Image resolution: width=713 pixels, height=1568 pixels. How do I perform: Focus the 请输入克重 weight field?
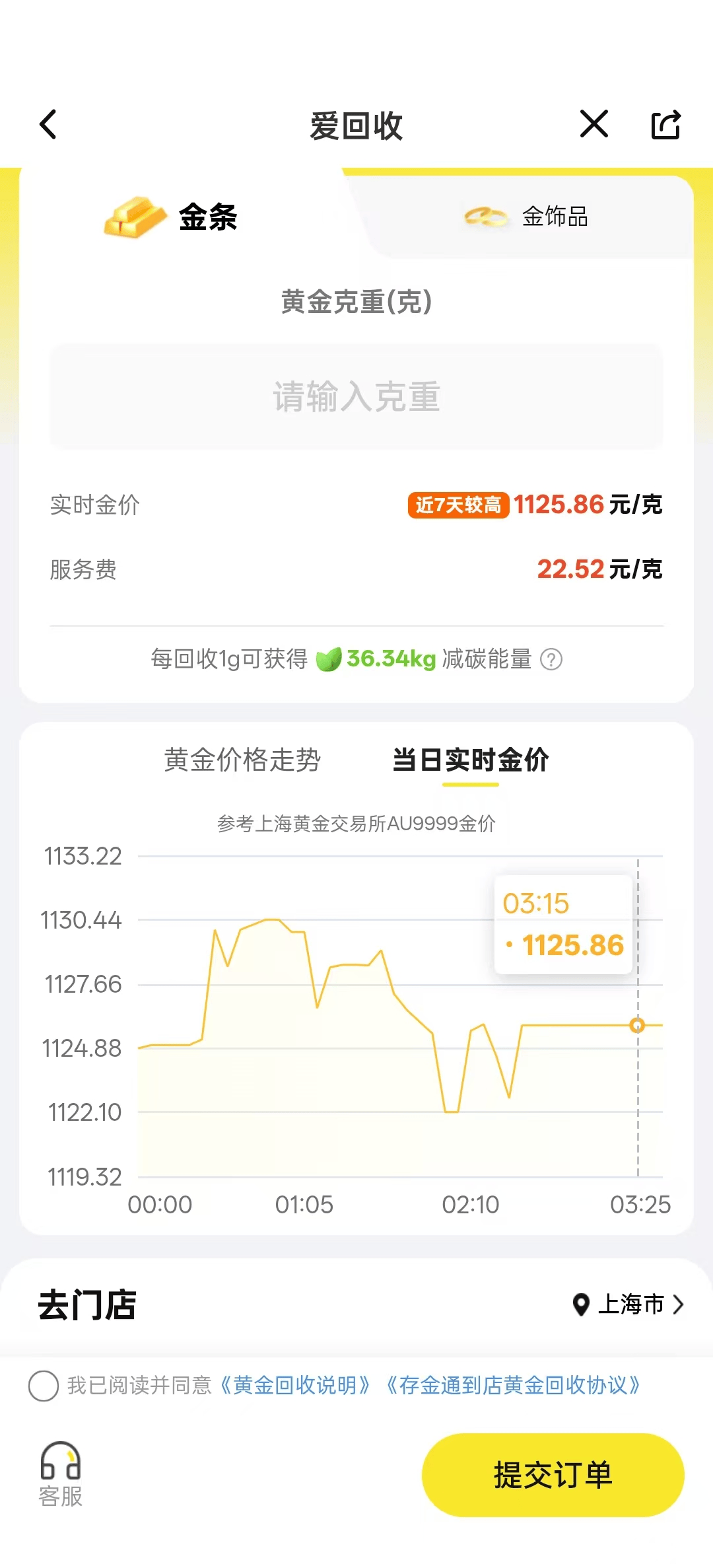tap(356, 396)
